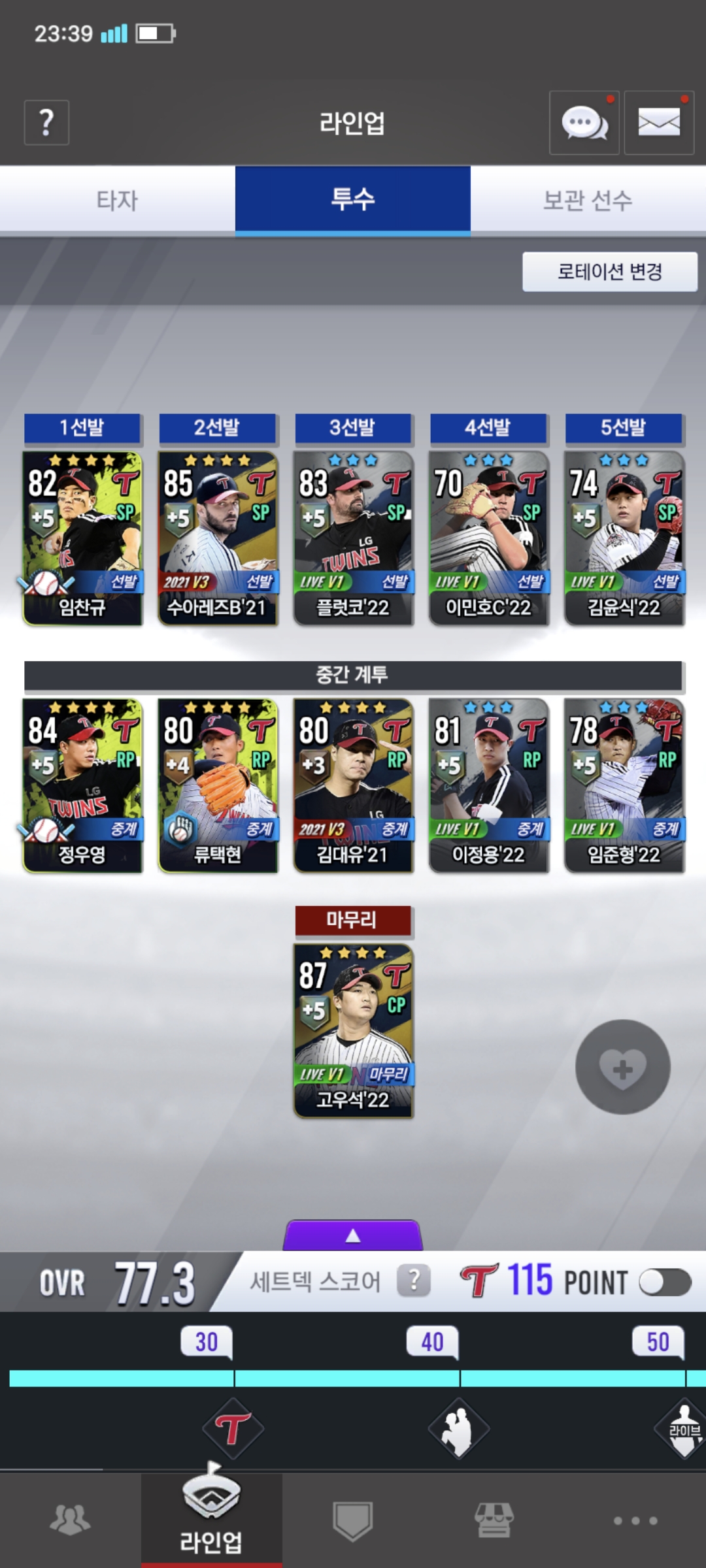Screen dimensions: 706x1568
Task: Select the 이민호C'22 card
Action: coord(488,538)
